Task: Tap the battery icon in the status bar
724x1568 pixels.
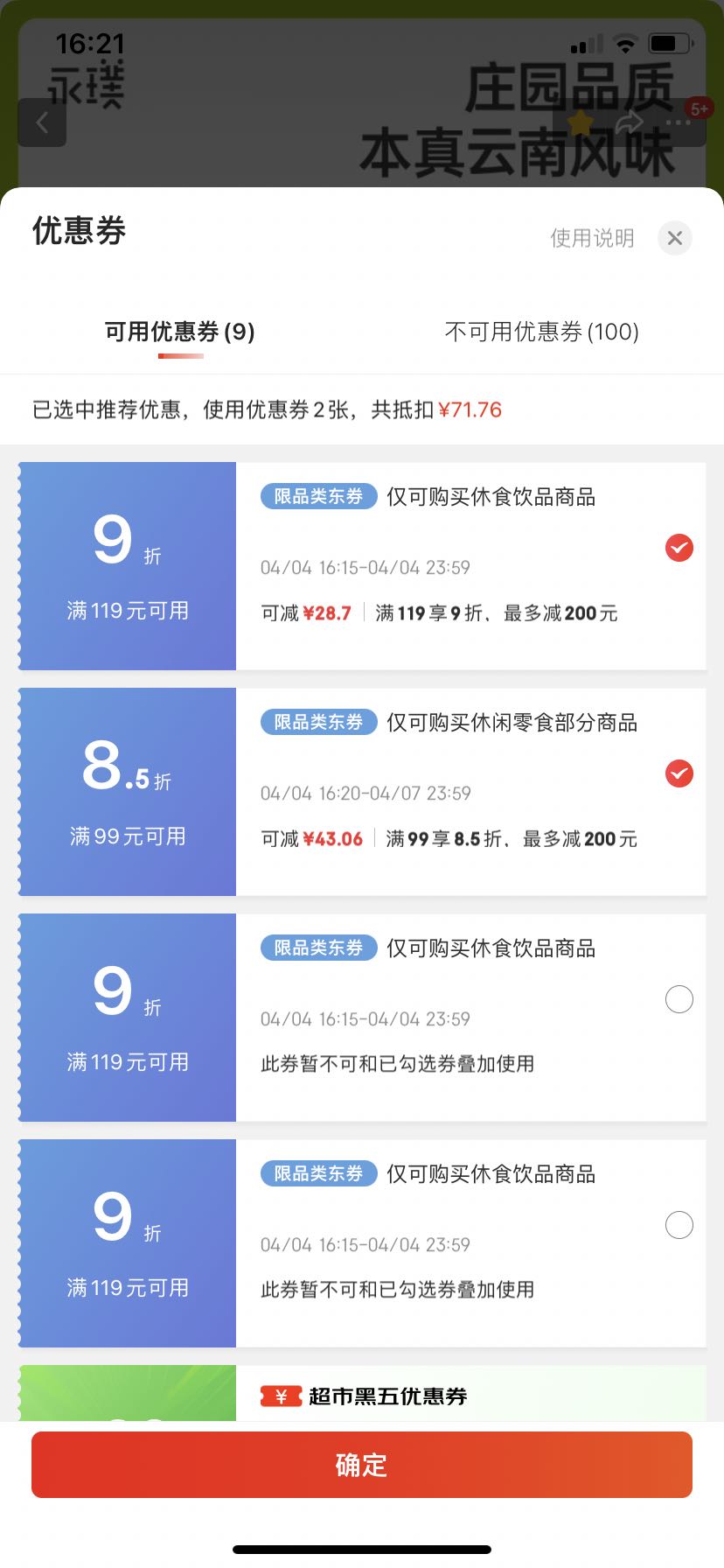Action: pyautogui.click(x=670, y=42)
